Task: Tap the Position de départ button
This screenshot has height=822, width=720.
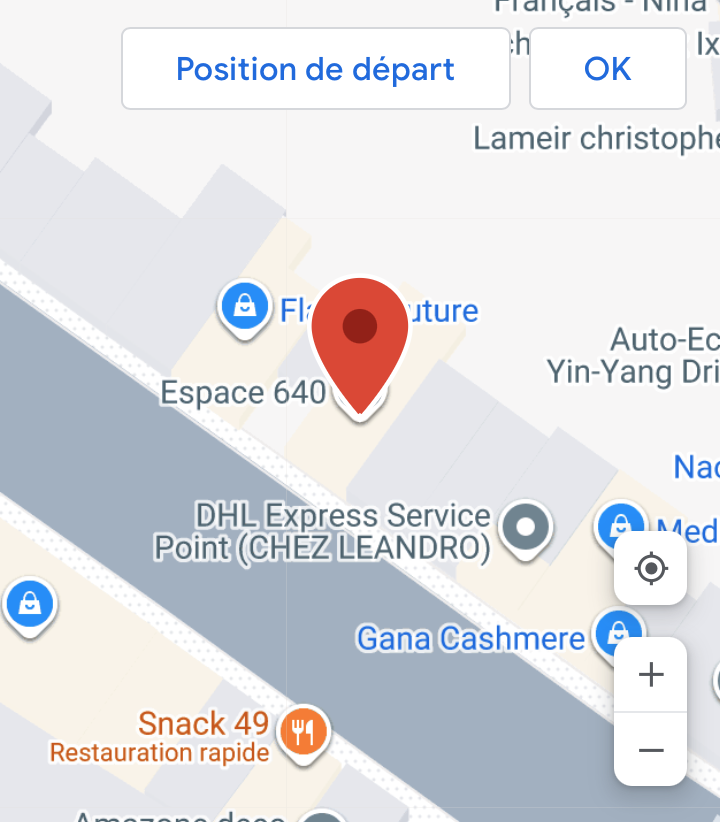Action: (x=315, y=69)
